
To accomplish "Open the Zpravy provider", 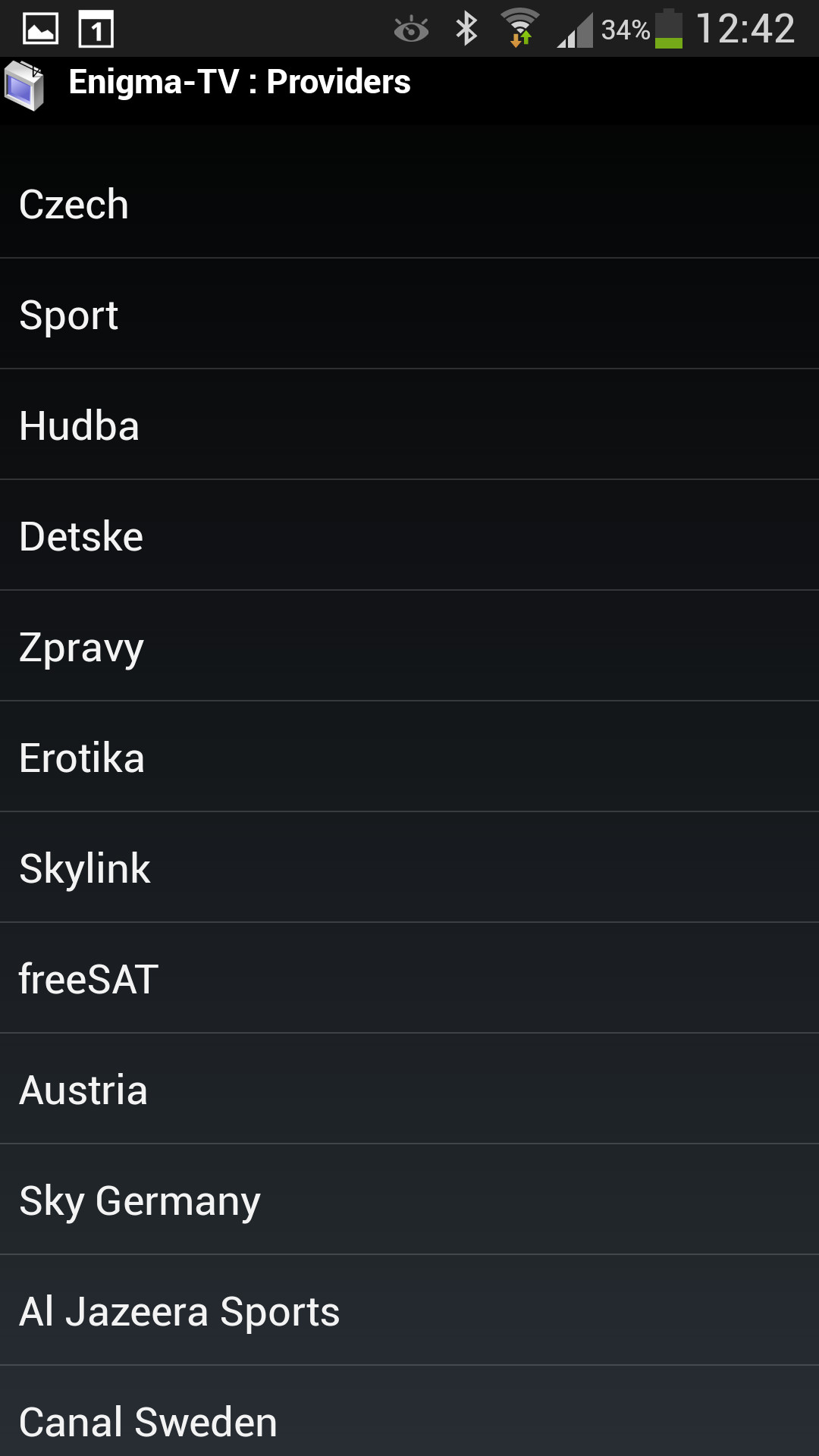I will pyautogui.click(x=409, y=646).
